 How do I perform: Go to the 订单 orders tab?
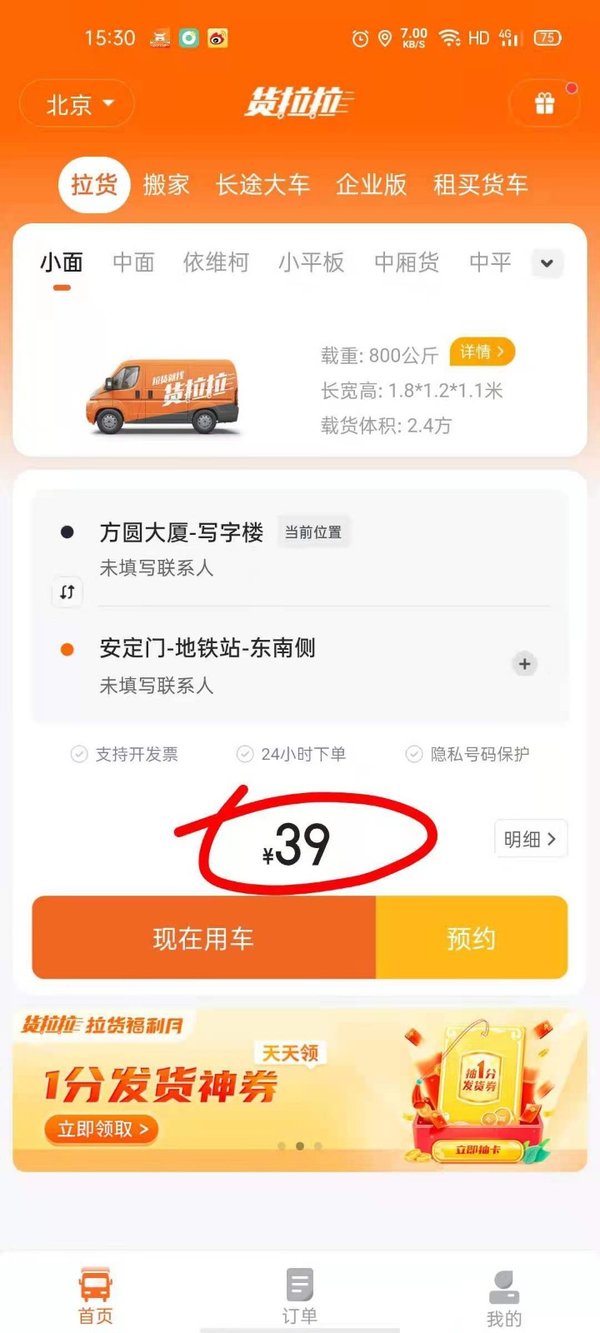(299, 1297)
